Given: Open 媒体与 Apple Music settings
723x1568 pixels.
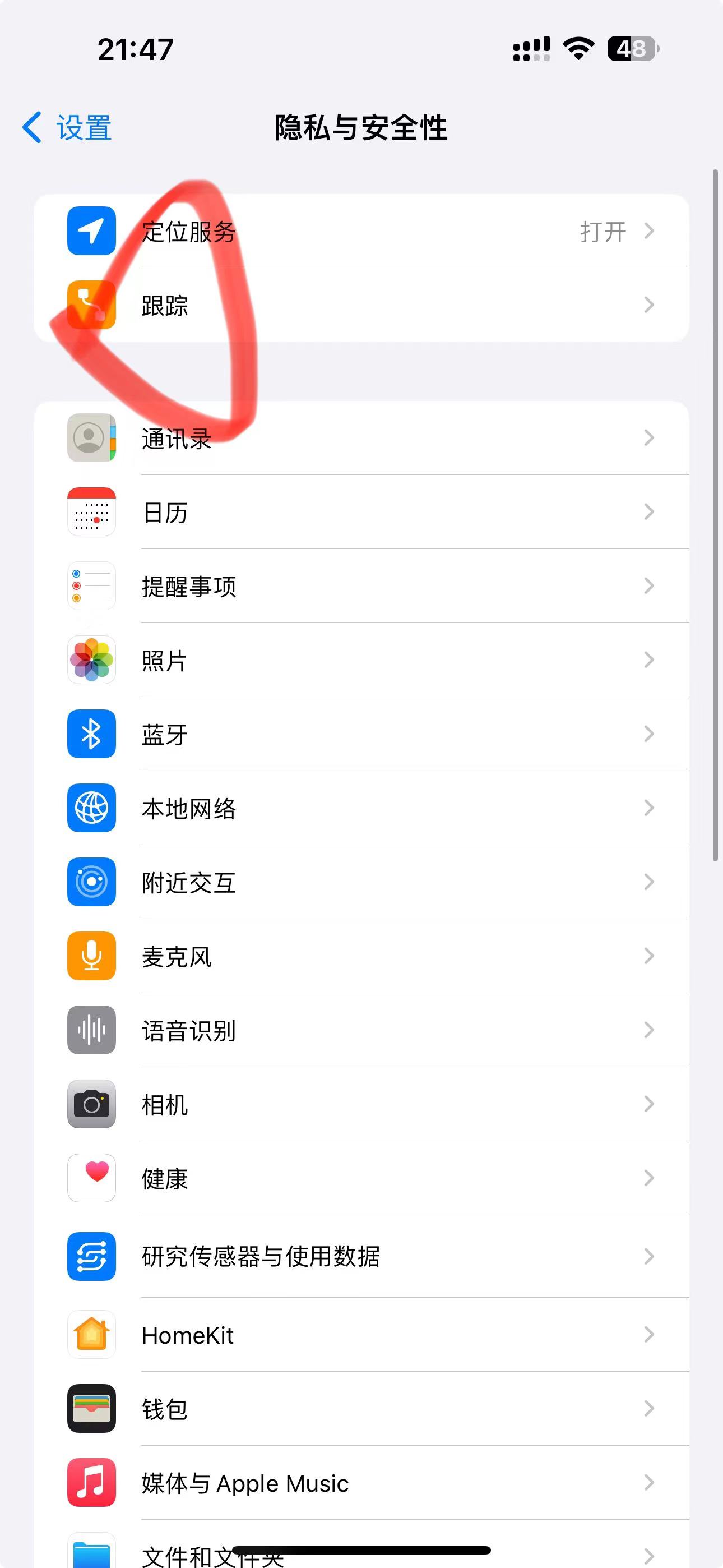Looking at the screenshot, I should point(361,1483).
